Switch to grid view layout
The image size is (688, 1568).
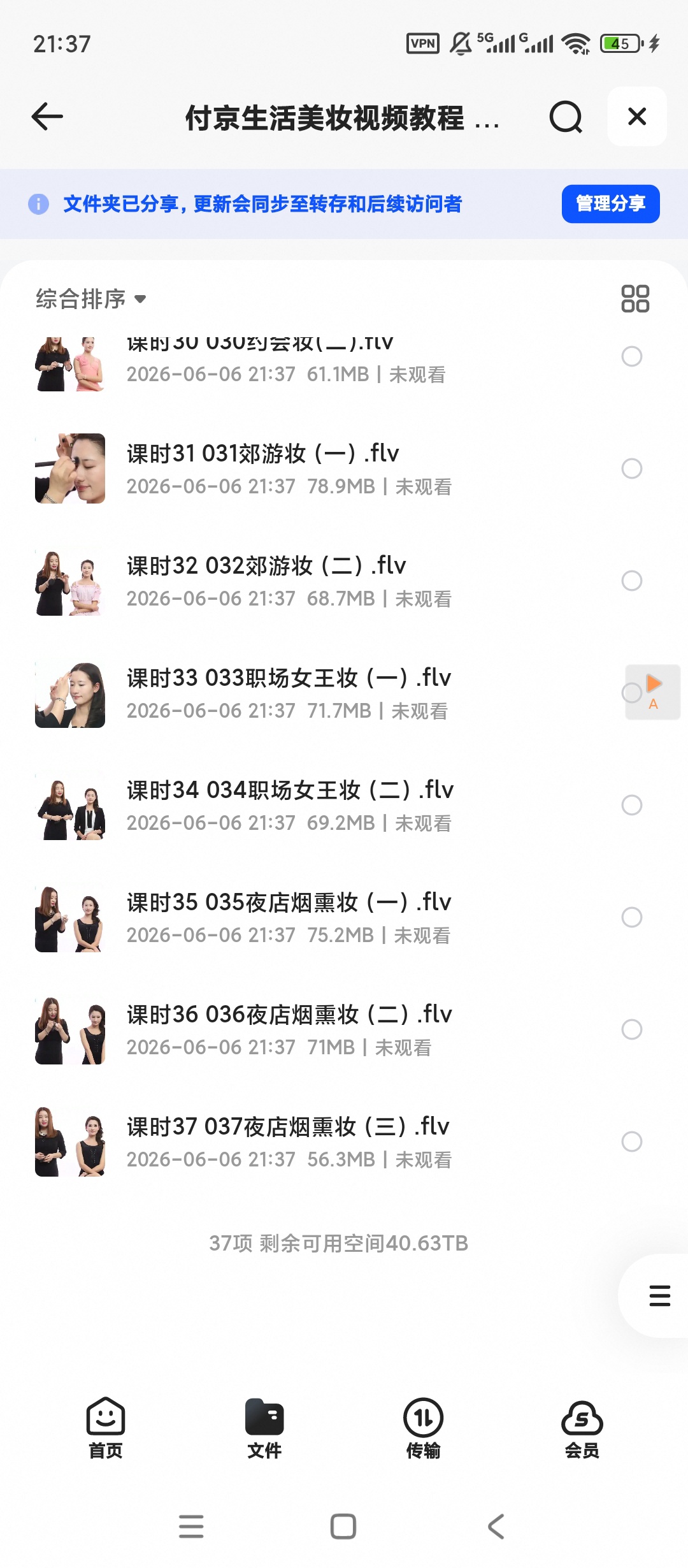(635, 298)
